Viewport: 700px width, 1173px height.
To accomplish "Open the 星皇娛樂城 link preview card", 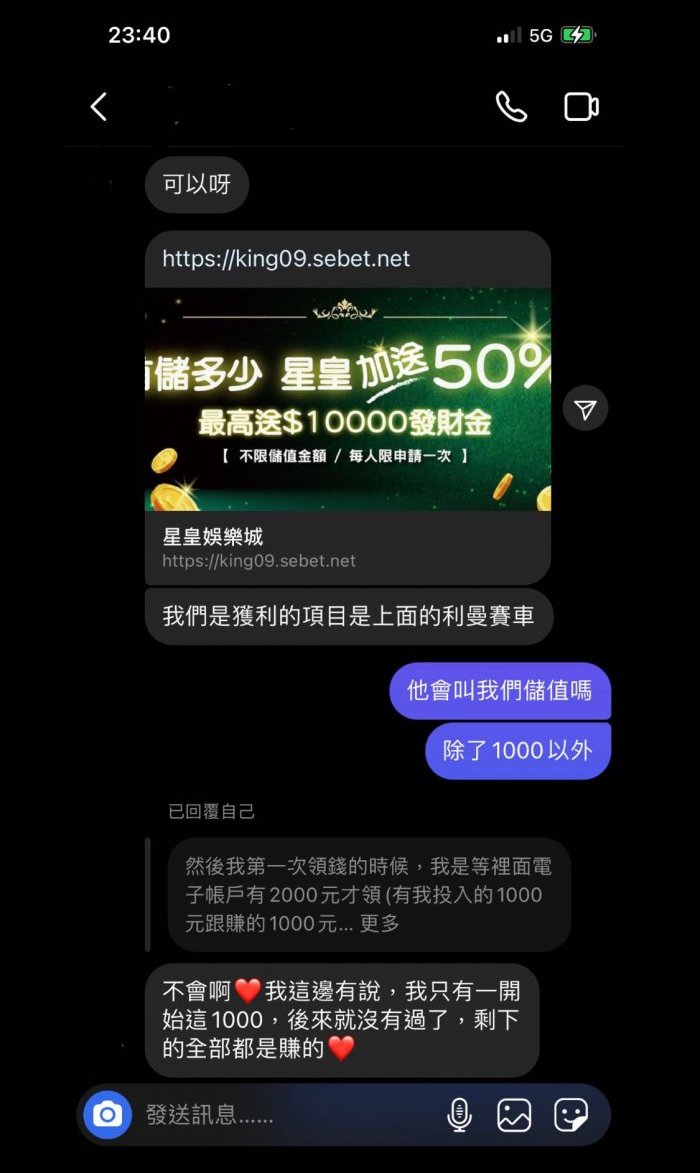I will (347, 547).
